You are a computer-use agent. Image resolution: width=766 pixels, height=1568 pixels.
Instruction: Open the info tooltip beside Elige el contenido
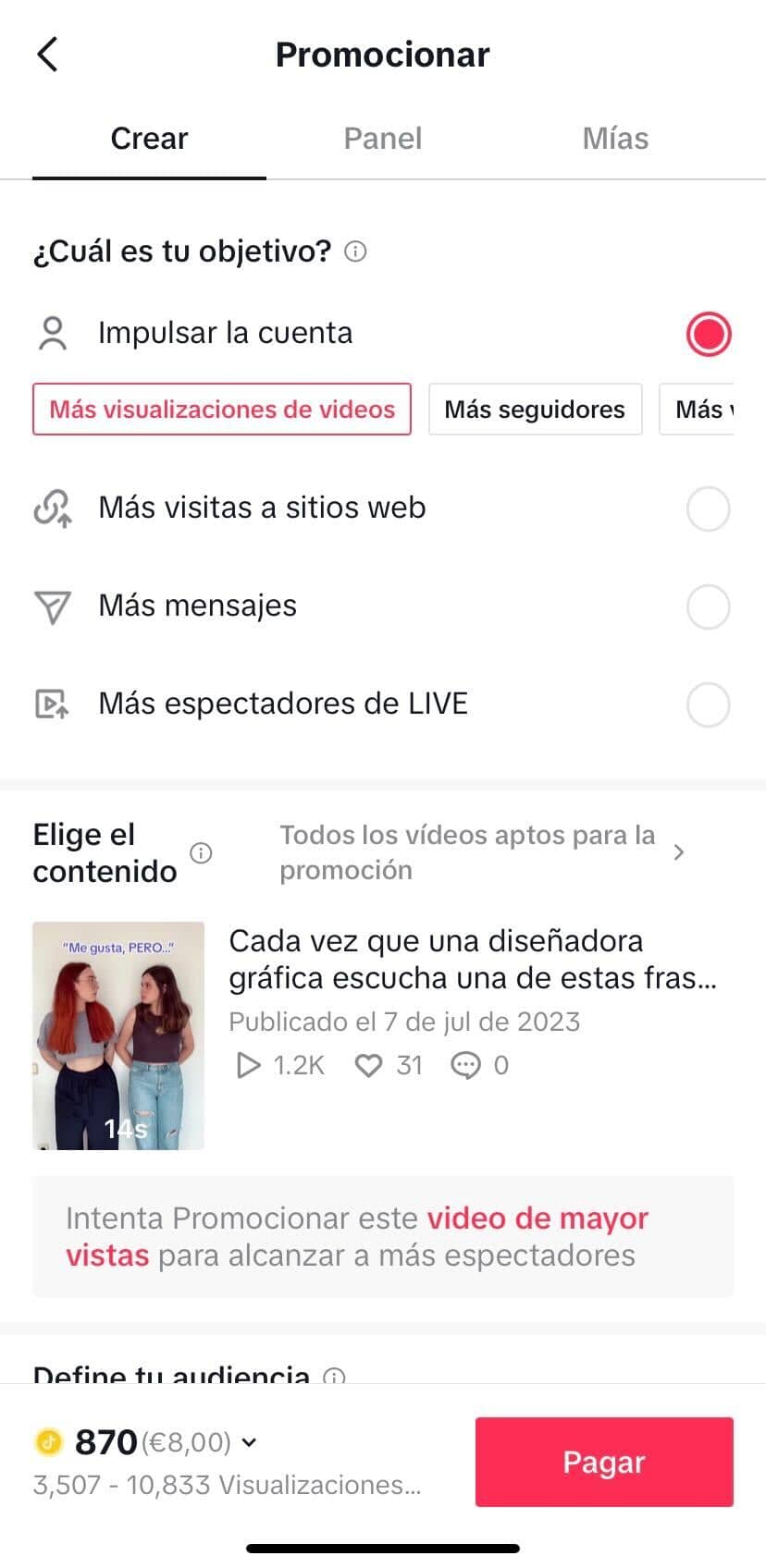(202, 853)
